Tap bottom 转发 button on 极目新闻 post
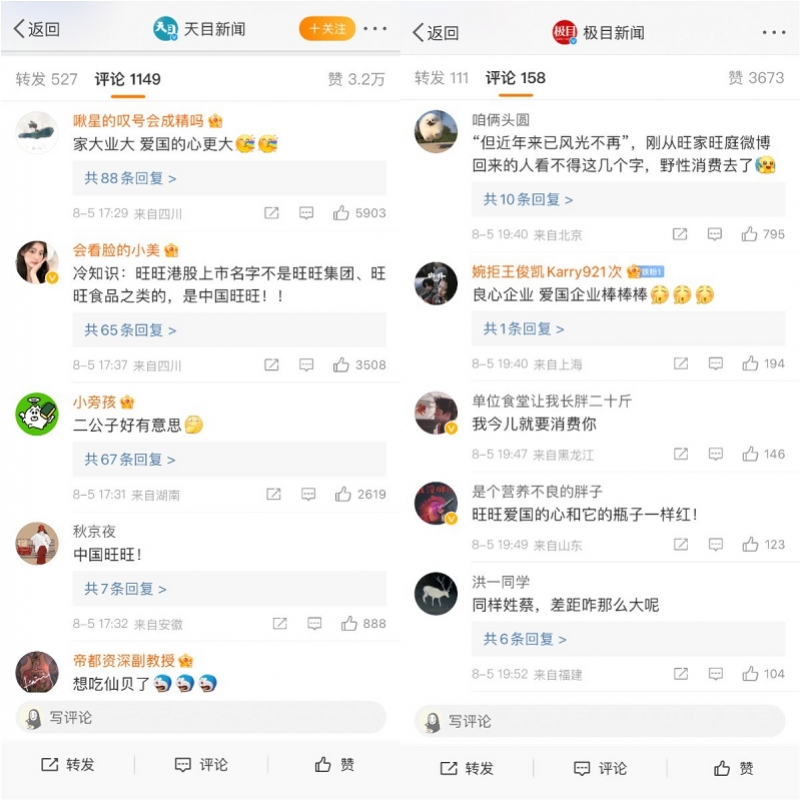The image size is (800, 800). (467, 768)
